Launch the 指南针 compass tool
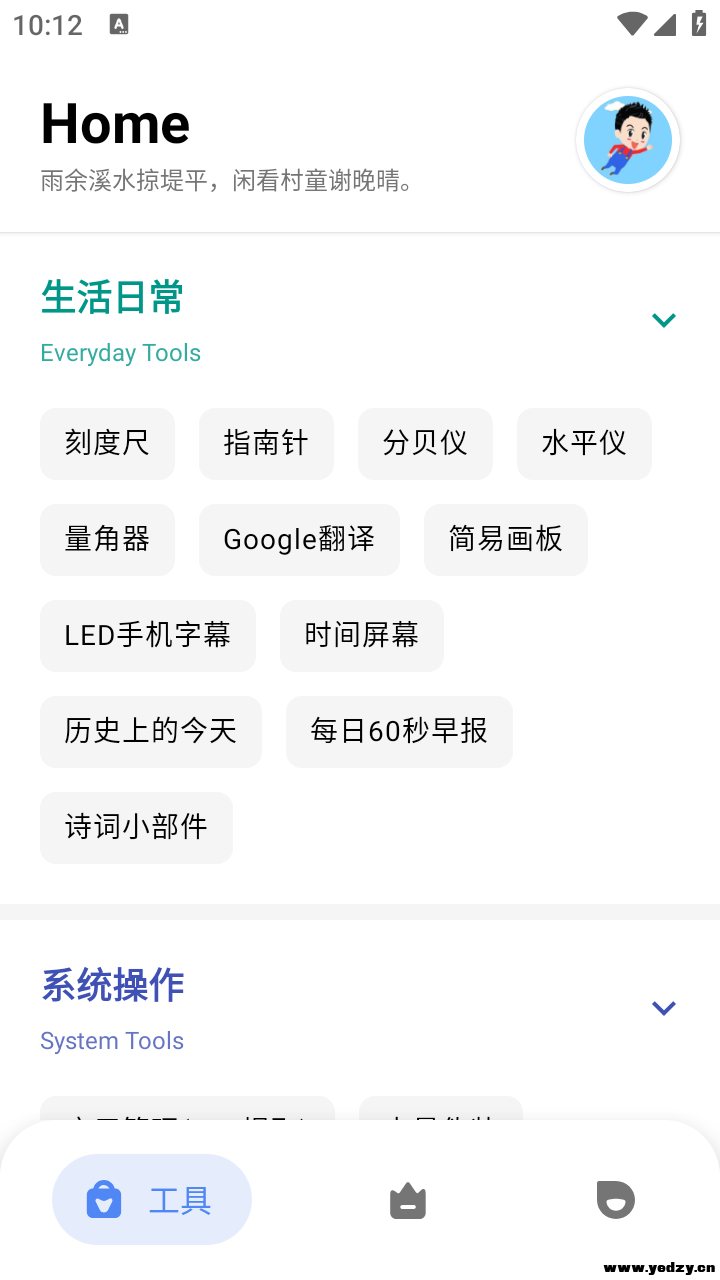Viewport: 720px width, 1280px height. (x=266, y=443)
